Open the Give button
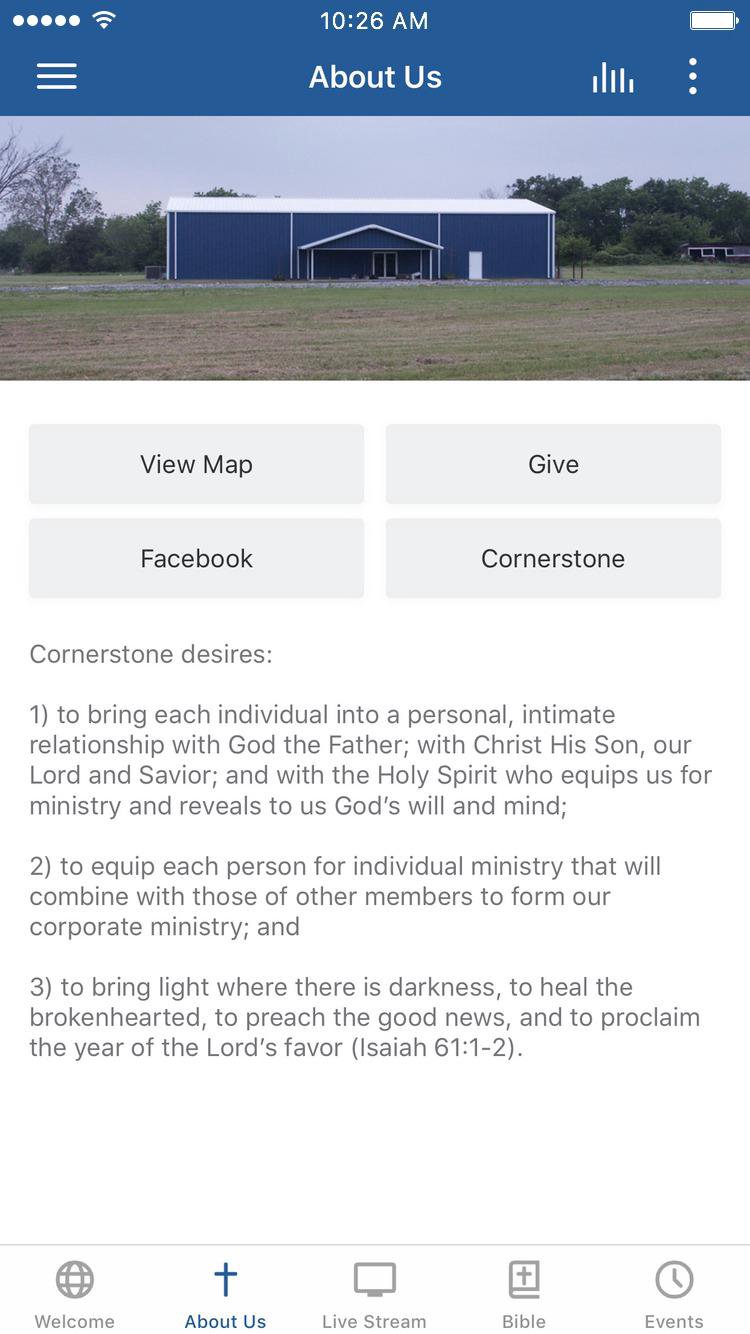The image size is (750, 1334). [553, 464]
